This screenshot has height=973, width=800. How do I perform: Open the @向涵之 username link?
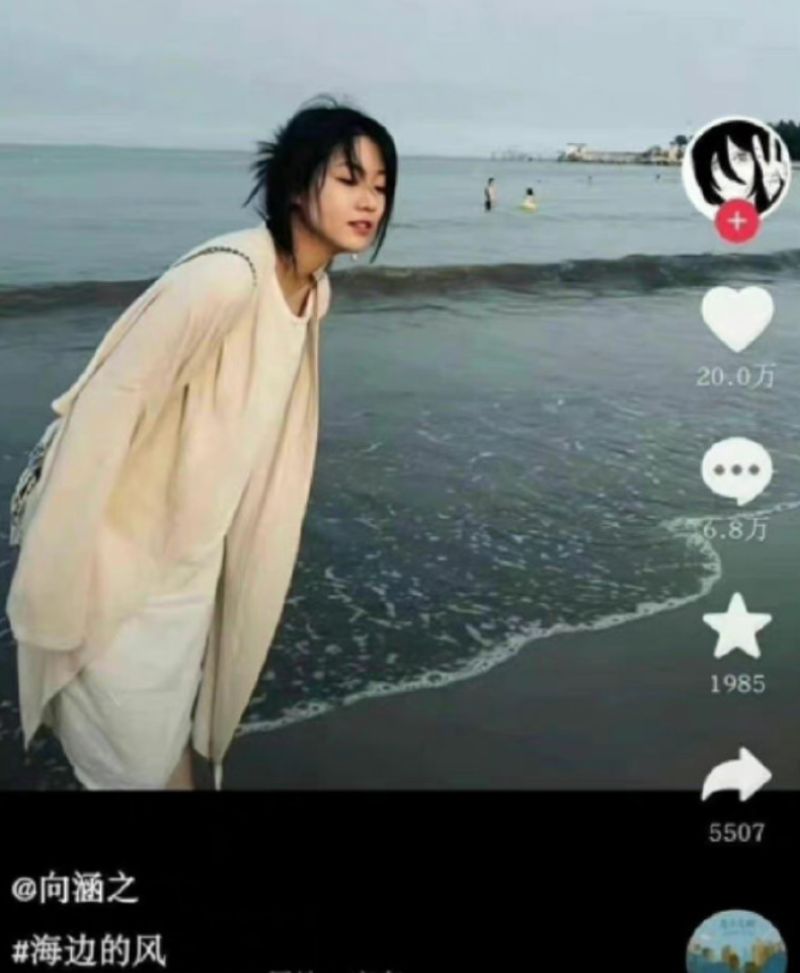[x=75, y=888]
